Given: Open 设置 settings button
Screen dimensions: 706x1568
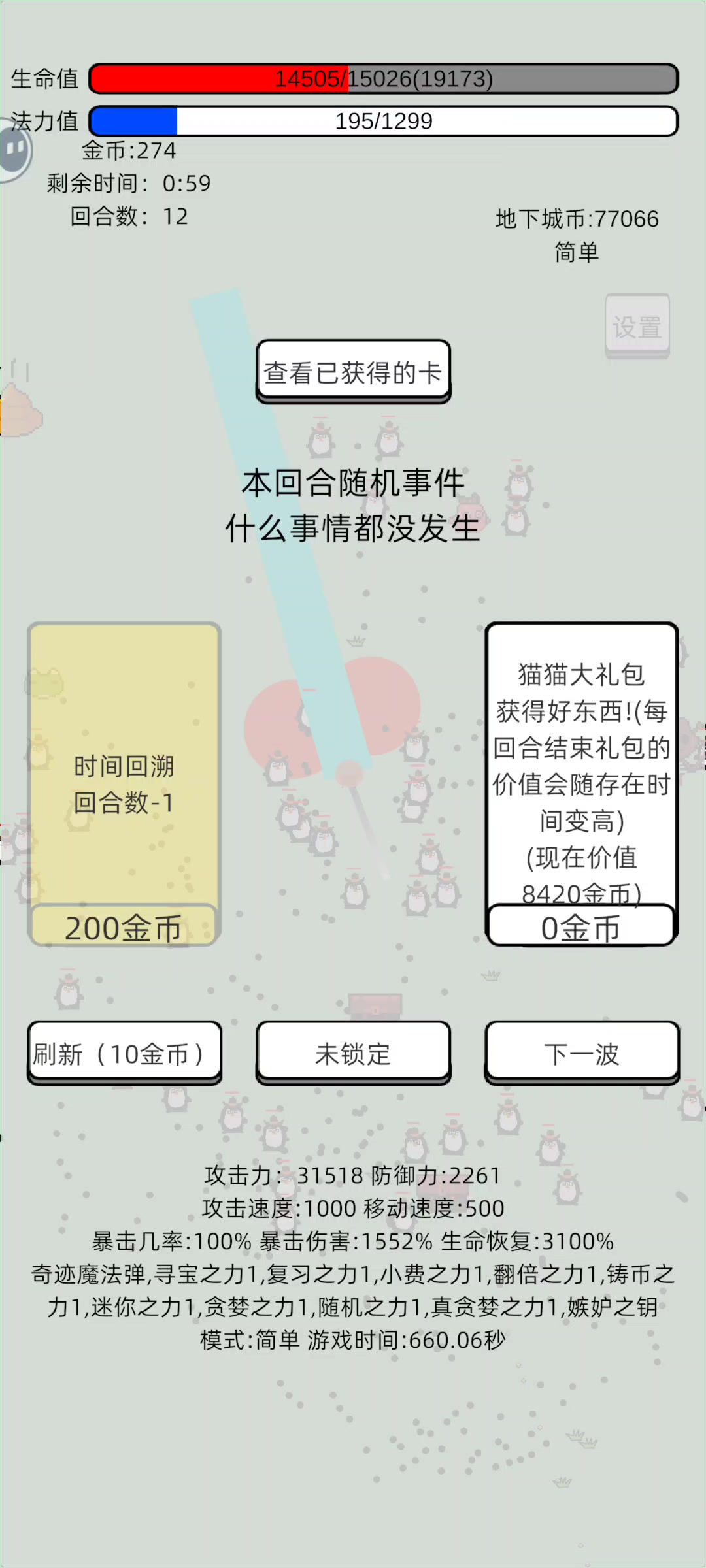Looking at the screenshot, I should (637, 327).
